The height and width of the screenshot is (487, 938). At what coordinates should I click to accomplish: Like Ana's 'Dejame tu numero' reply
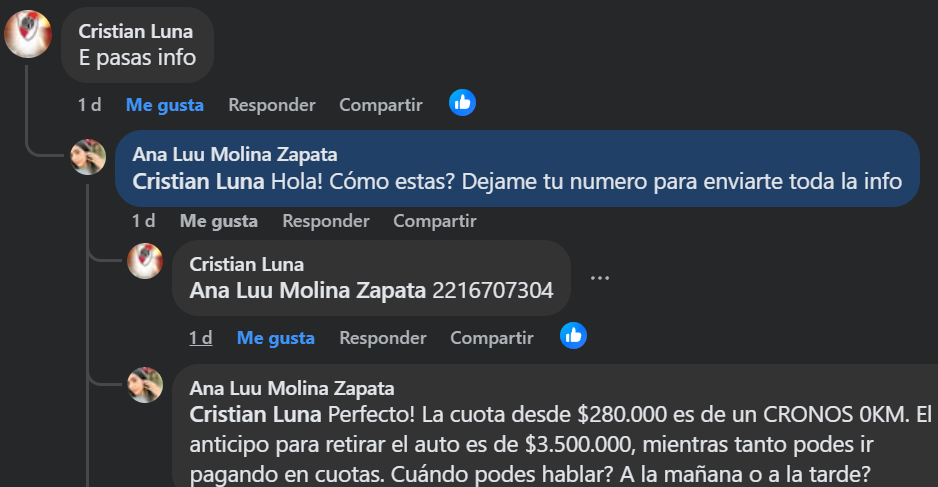coord(218,220)
